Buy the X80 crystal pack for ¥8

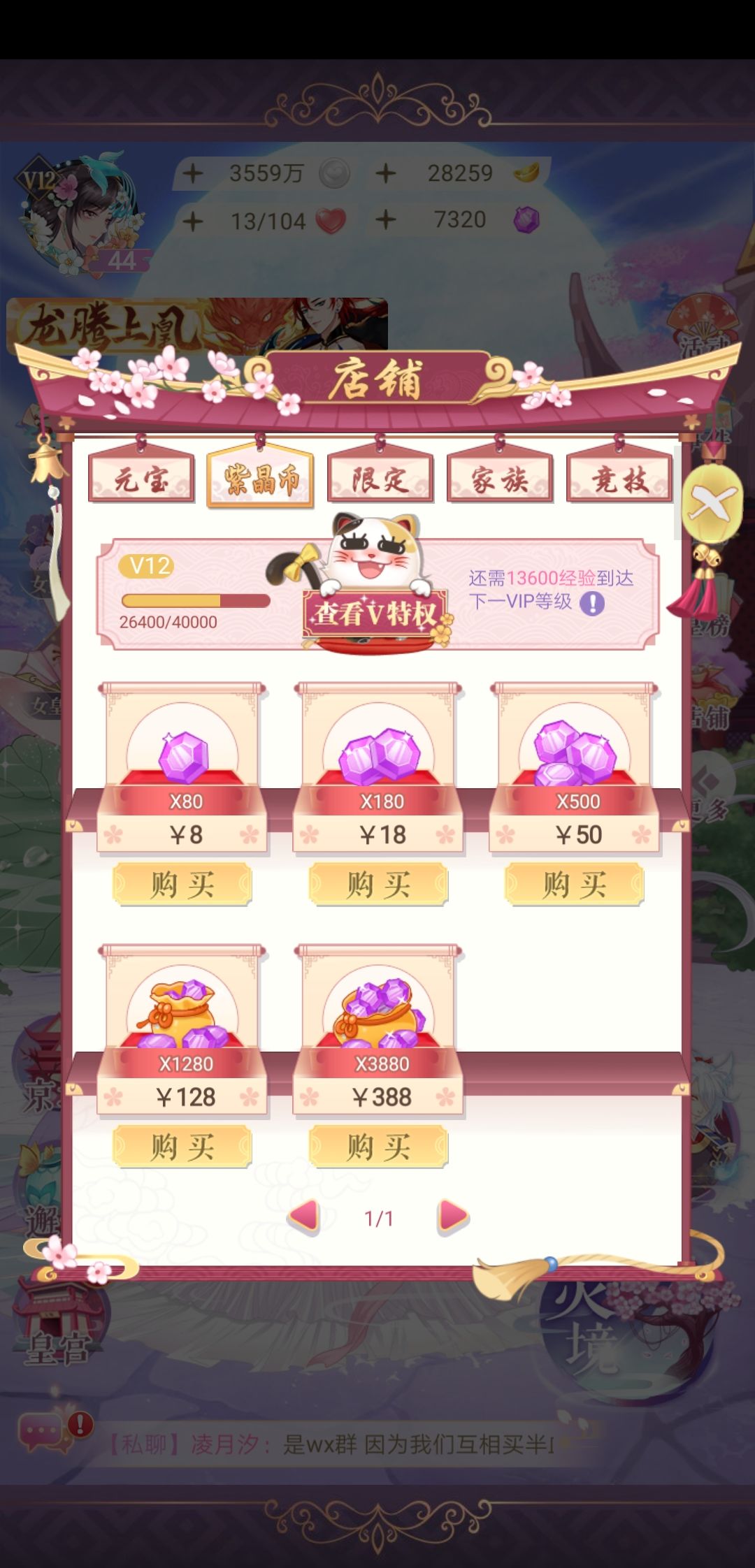coord(182,883)
